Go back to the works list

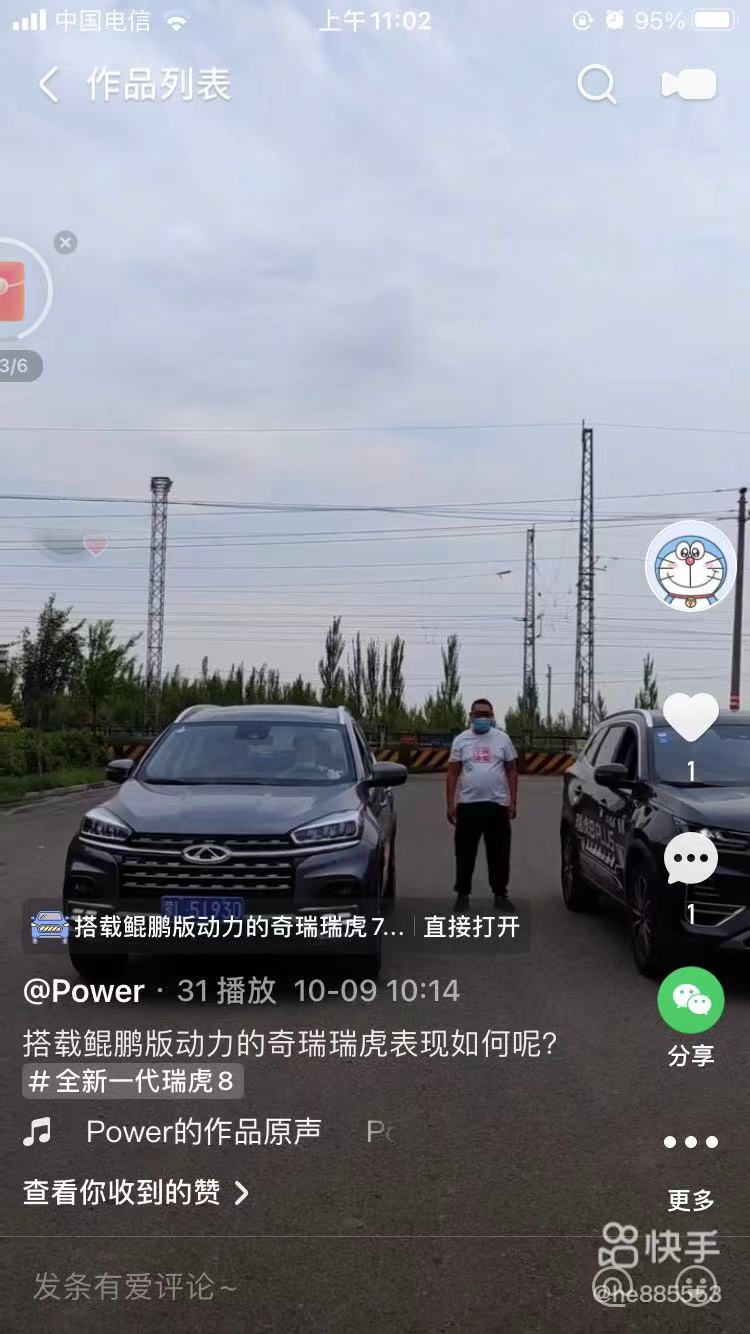(x=48, y=85)
